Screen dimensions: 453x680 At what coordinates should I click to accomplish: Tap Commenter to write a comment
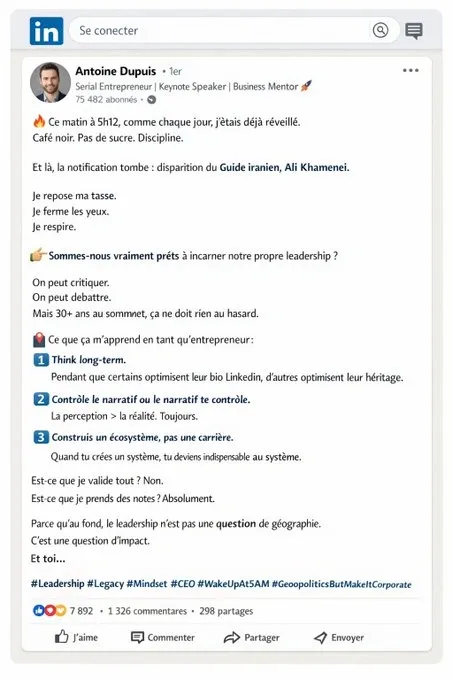[163, 637]
